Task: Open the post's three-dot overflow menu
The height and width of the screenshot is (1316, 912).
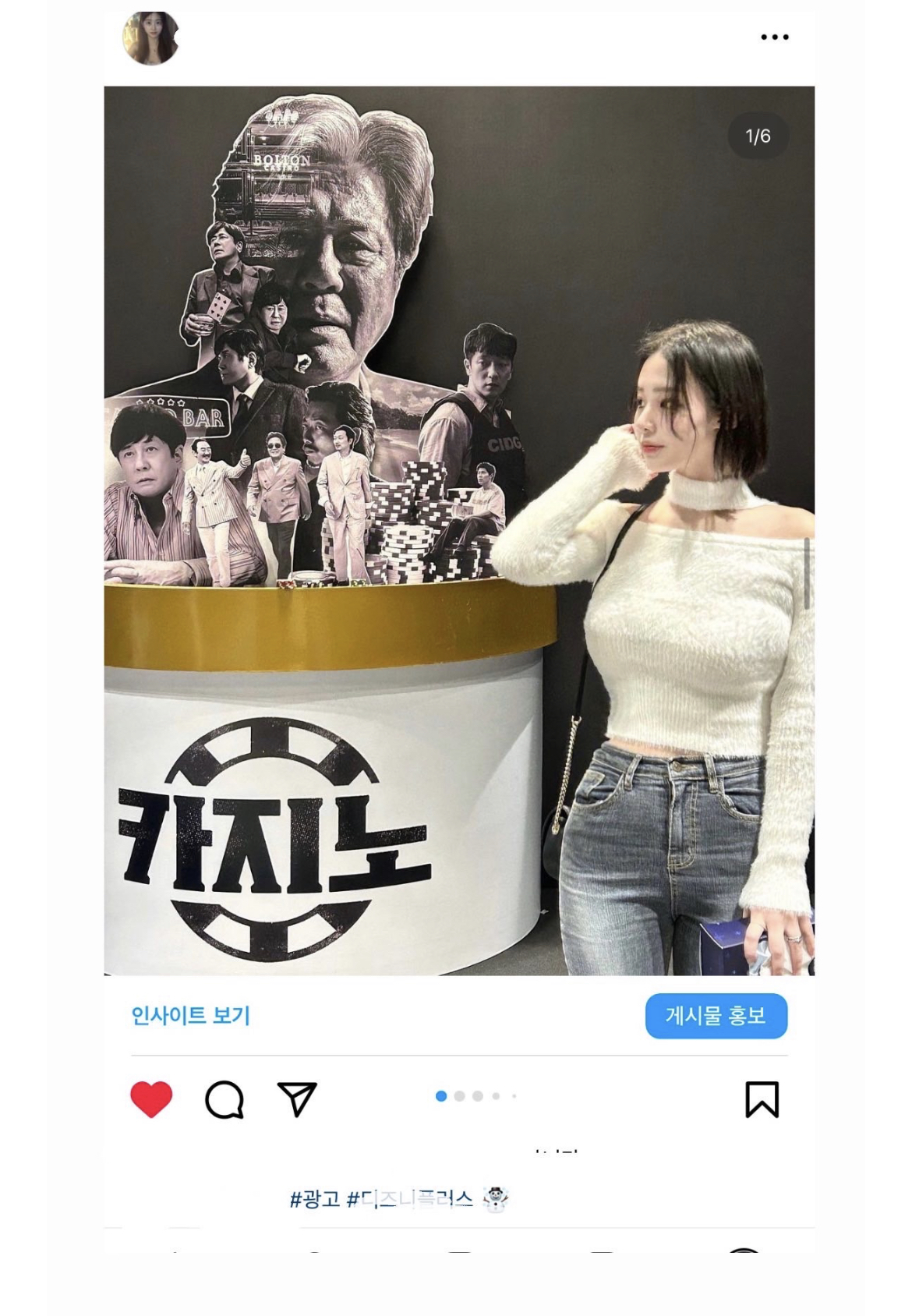Action: [x=774, y=37]
